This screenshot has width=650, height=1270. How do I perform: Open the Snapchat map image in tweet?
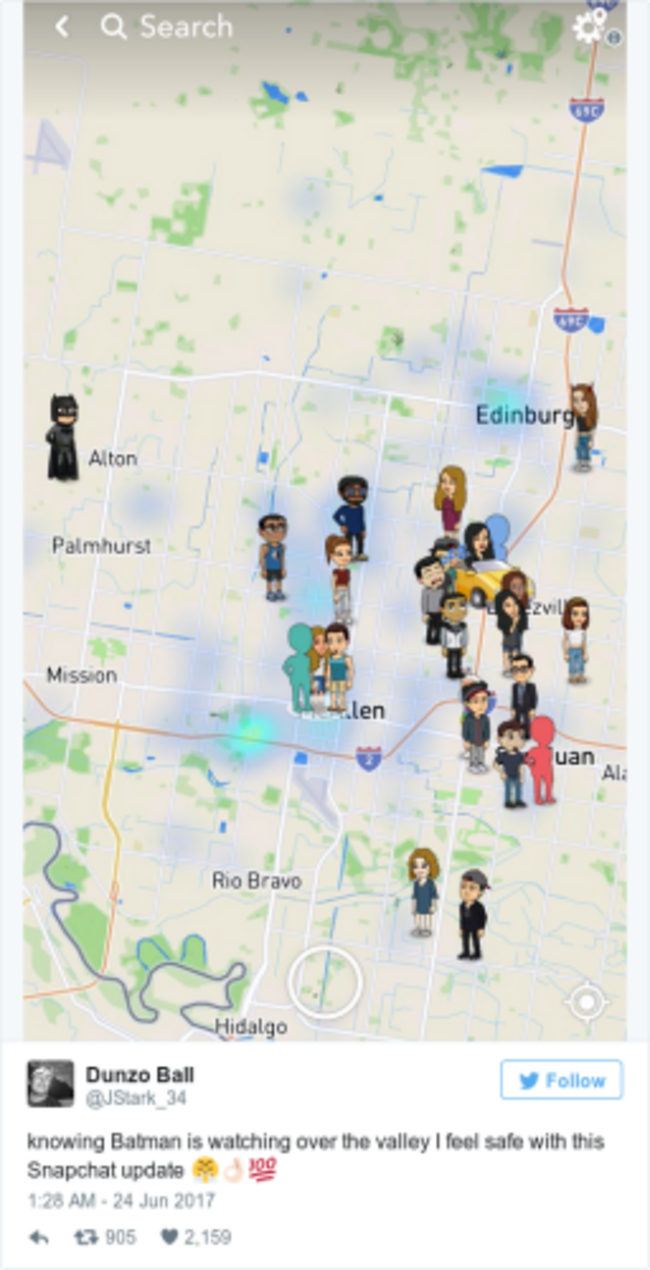(x=325, y=520)
